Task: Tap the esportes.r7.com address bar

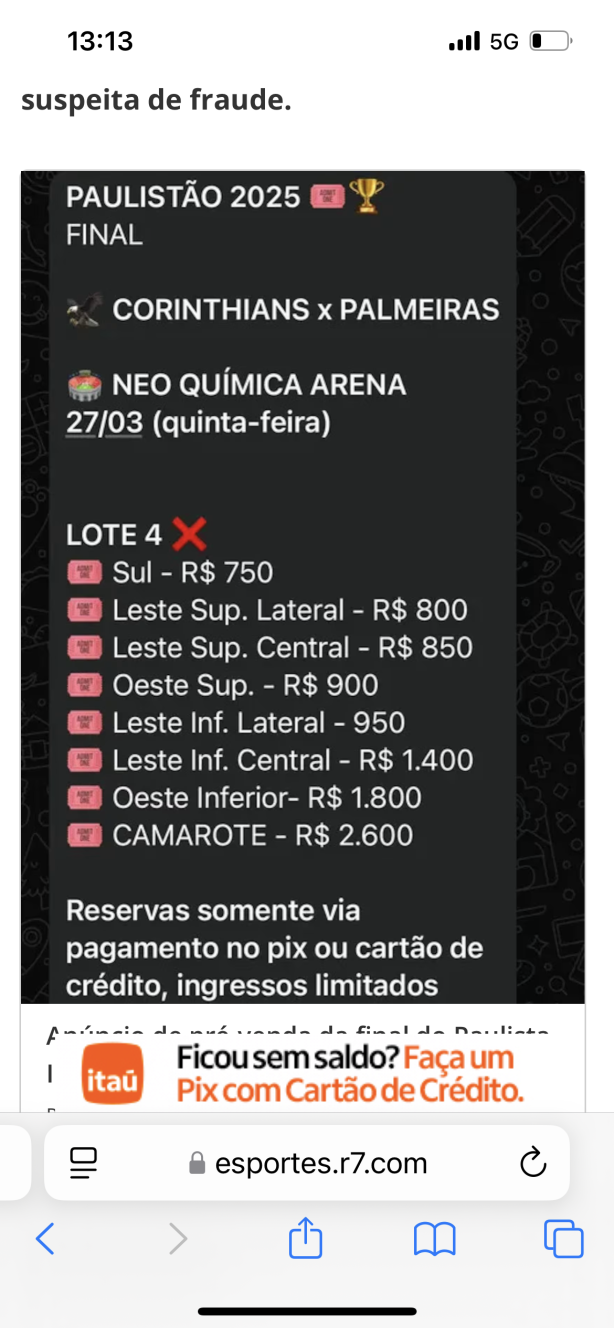Action: (x=308, y=1163)
